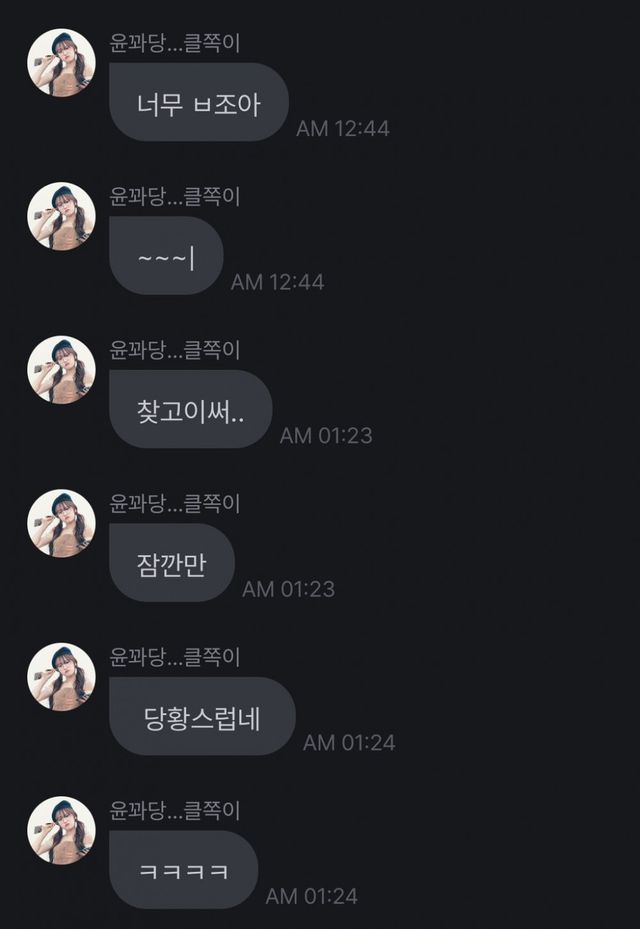Open the avatar next to the 잠깐만 message
The height and width of the screenshot is (929, 640).
click(x=61, y=523)
